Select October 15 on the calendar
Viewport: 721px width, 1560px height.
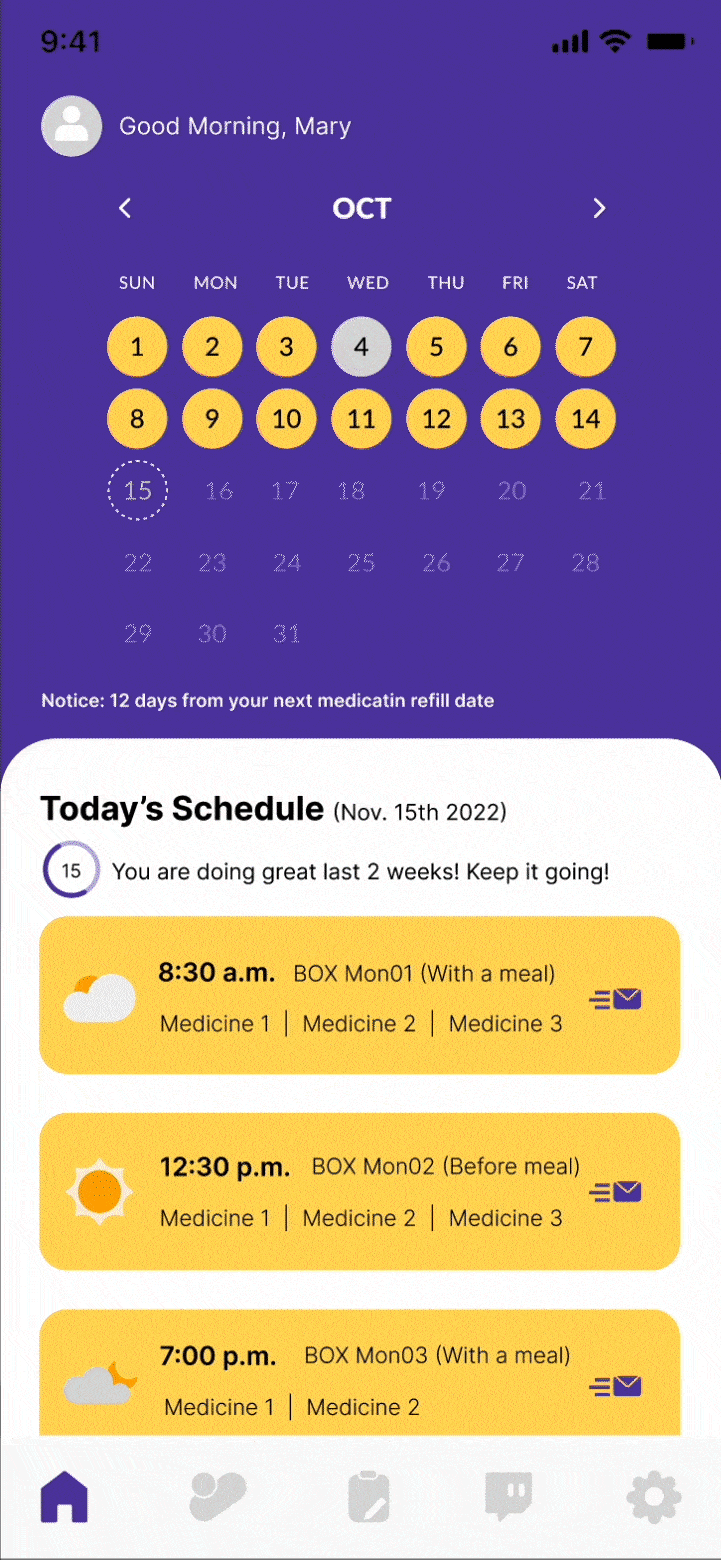137,490
